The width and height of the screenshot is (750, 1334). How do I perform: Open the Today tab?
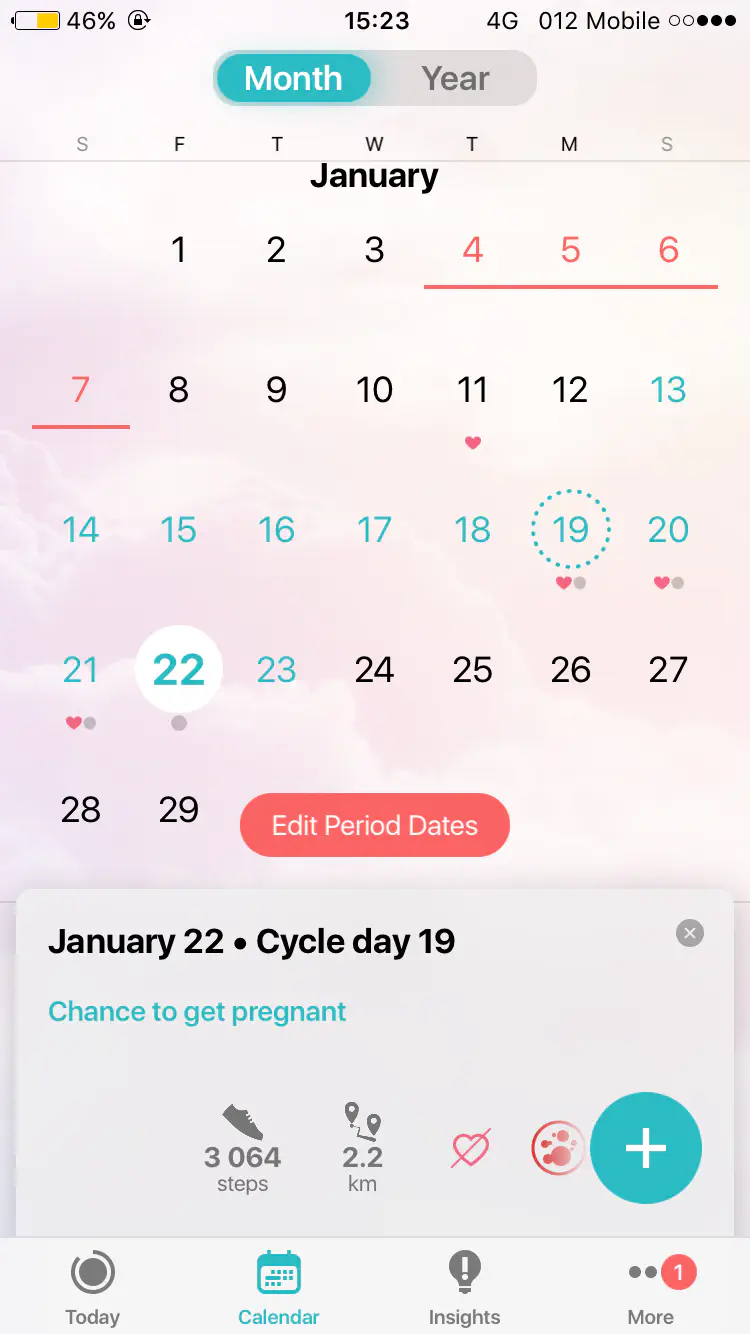click(92, 1288)
